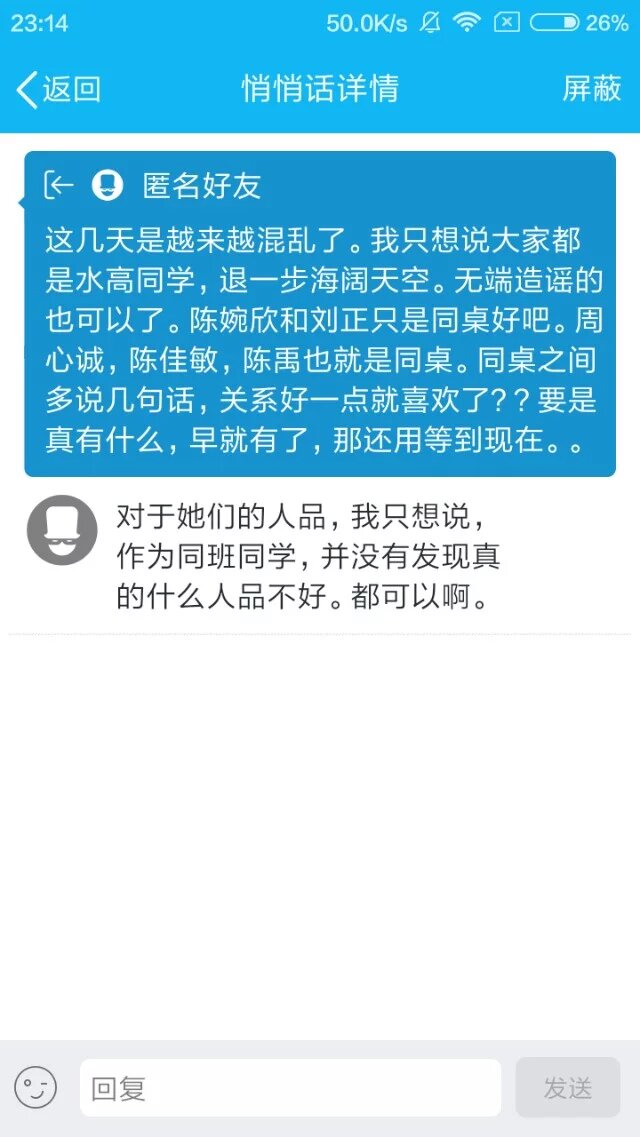Go back using the 返回 button

(59, 89)
